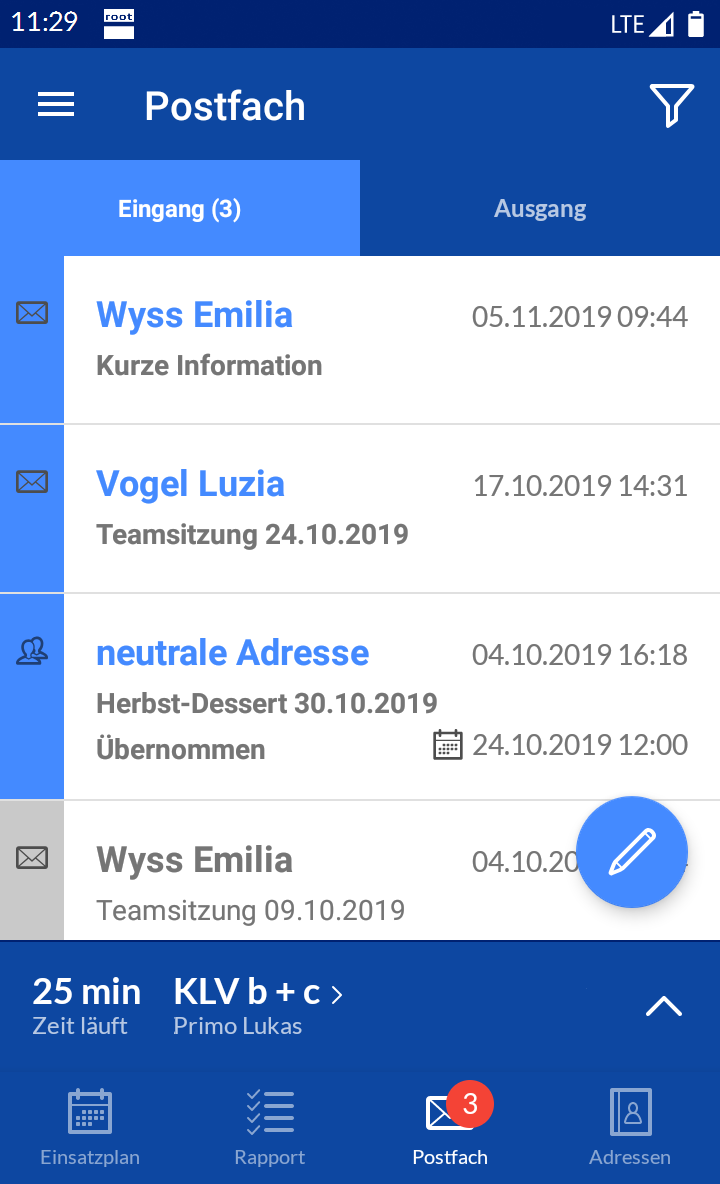The image size is (720, 1184).
Task: Open Vogel Luzia's Teamsitzung 24.10.2019 message
Action: coord(360,509)
